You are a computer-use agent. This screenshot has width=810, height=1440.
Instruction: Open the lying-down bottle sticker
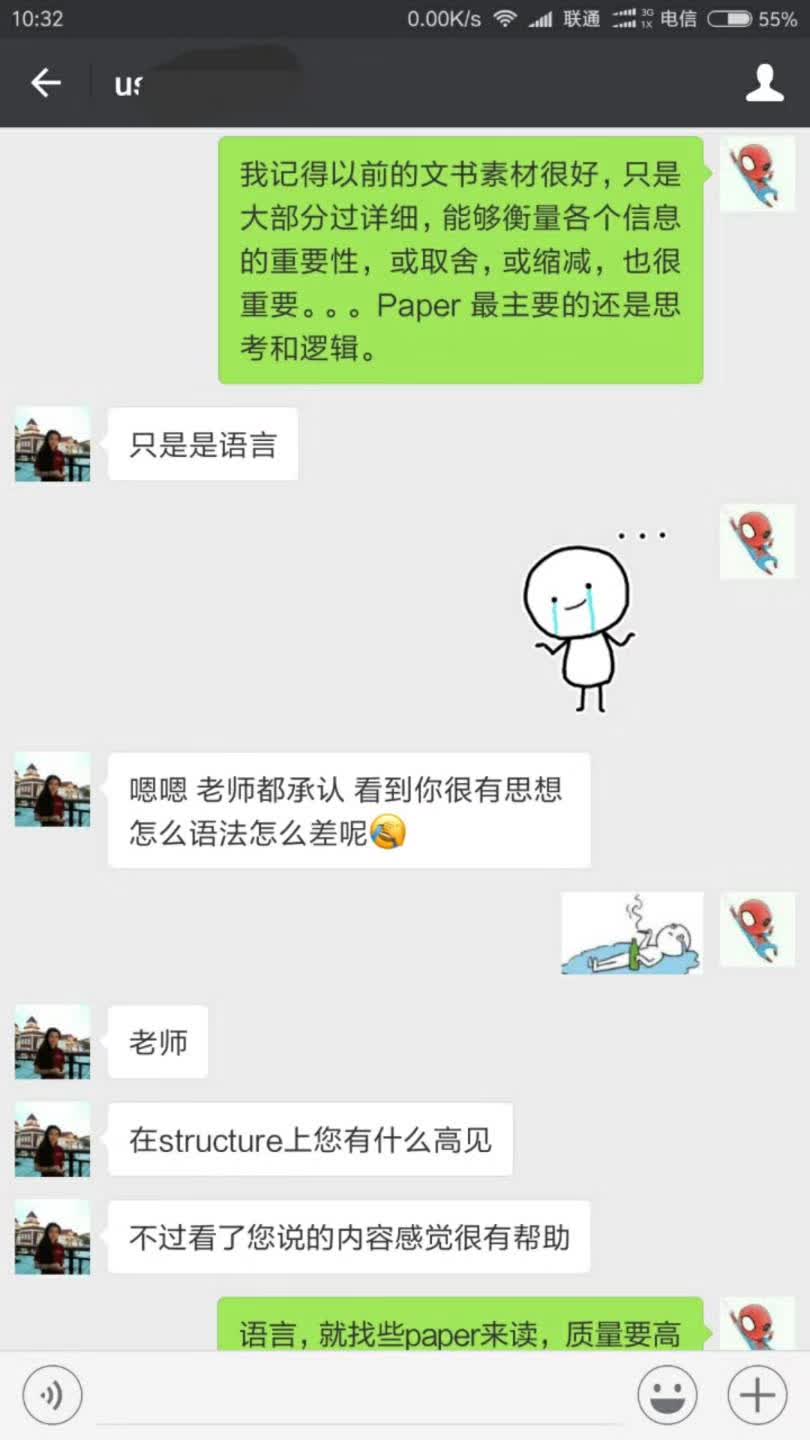tap(632, 933)
